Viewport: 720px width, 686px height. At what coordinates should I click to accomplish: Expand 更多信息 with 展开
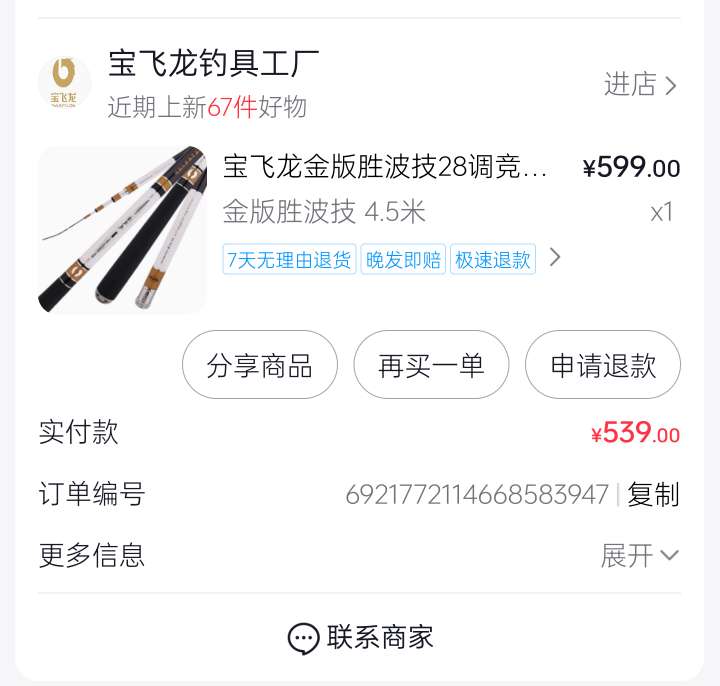click(x=640, y=555)
